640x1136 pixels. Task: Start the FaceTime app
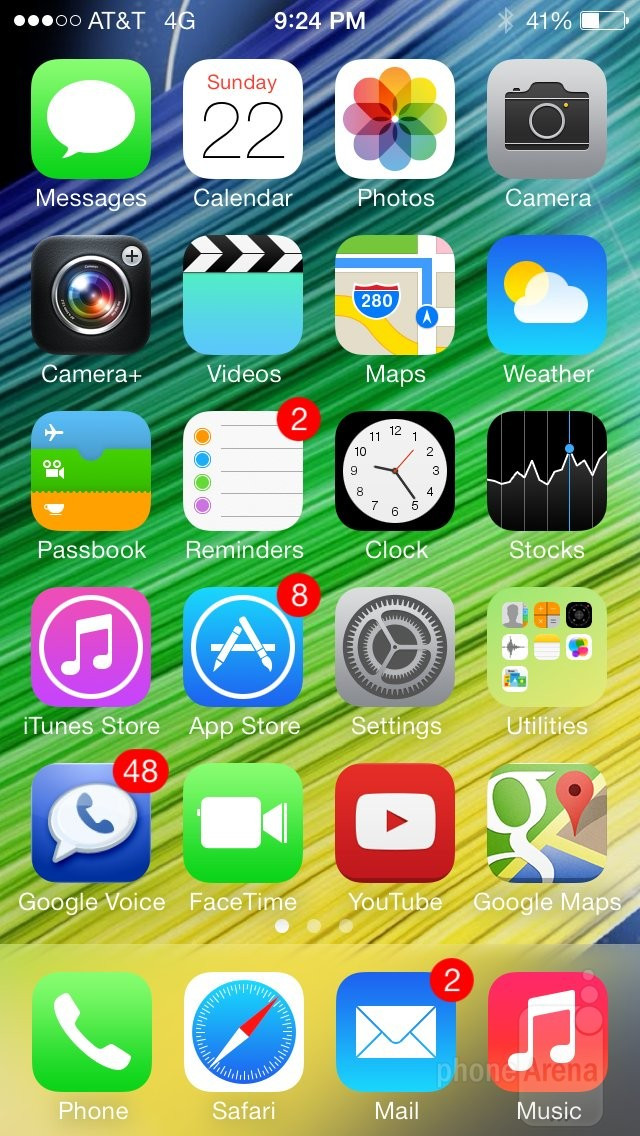[243, 824]
